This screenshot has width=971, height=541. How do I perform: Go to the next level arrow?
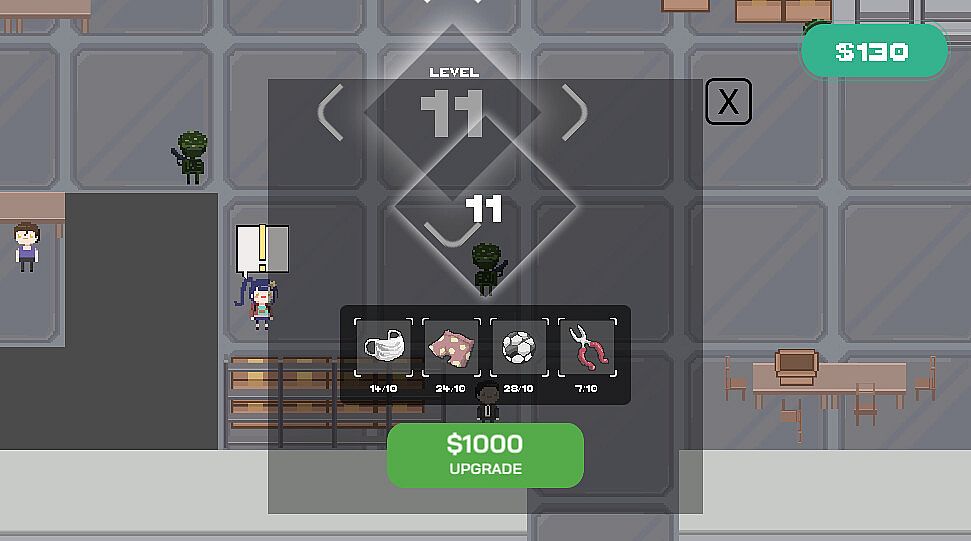(x=575, y=112)
